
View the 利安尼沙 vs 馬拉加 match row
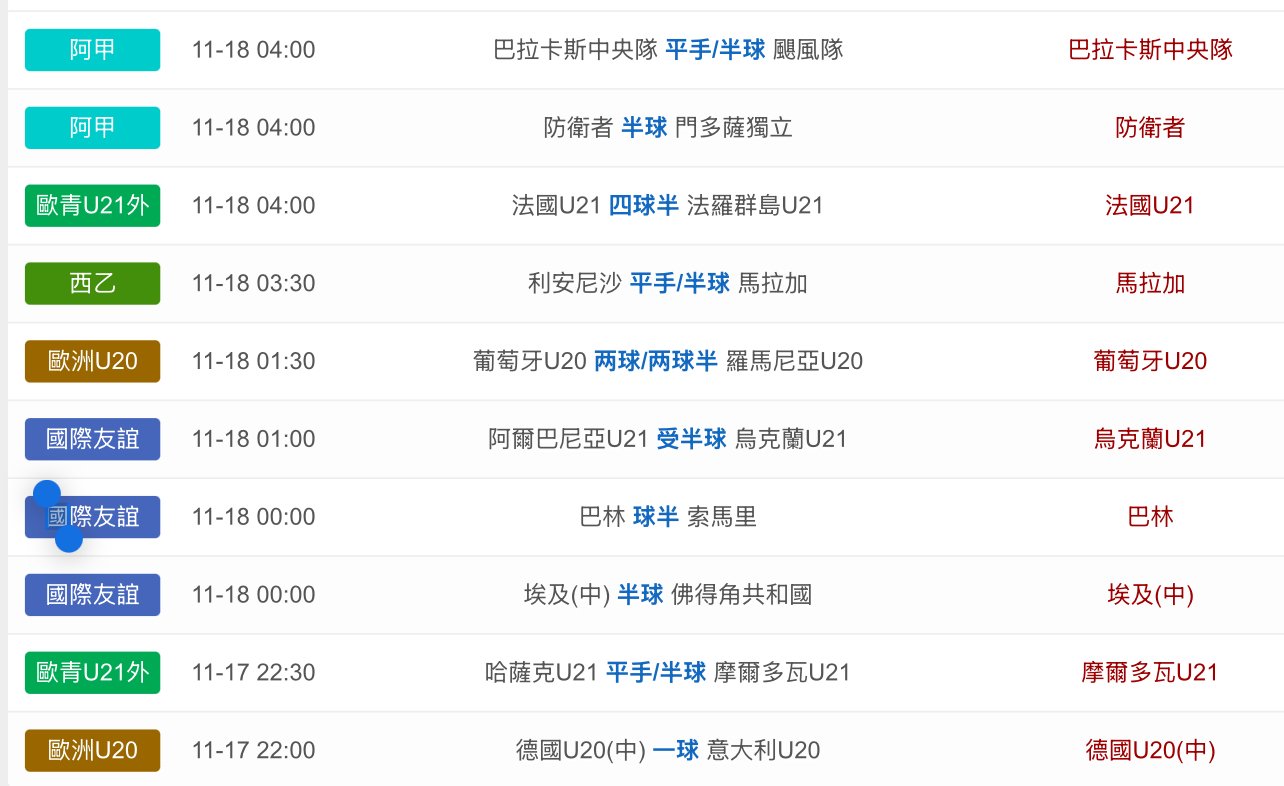click(668, 283)
